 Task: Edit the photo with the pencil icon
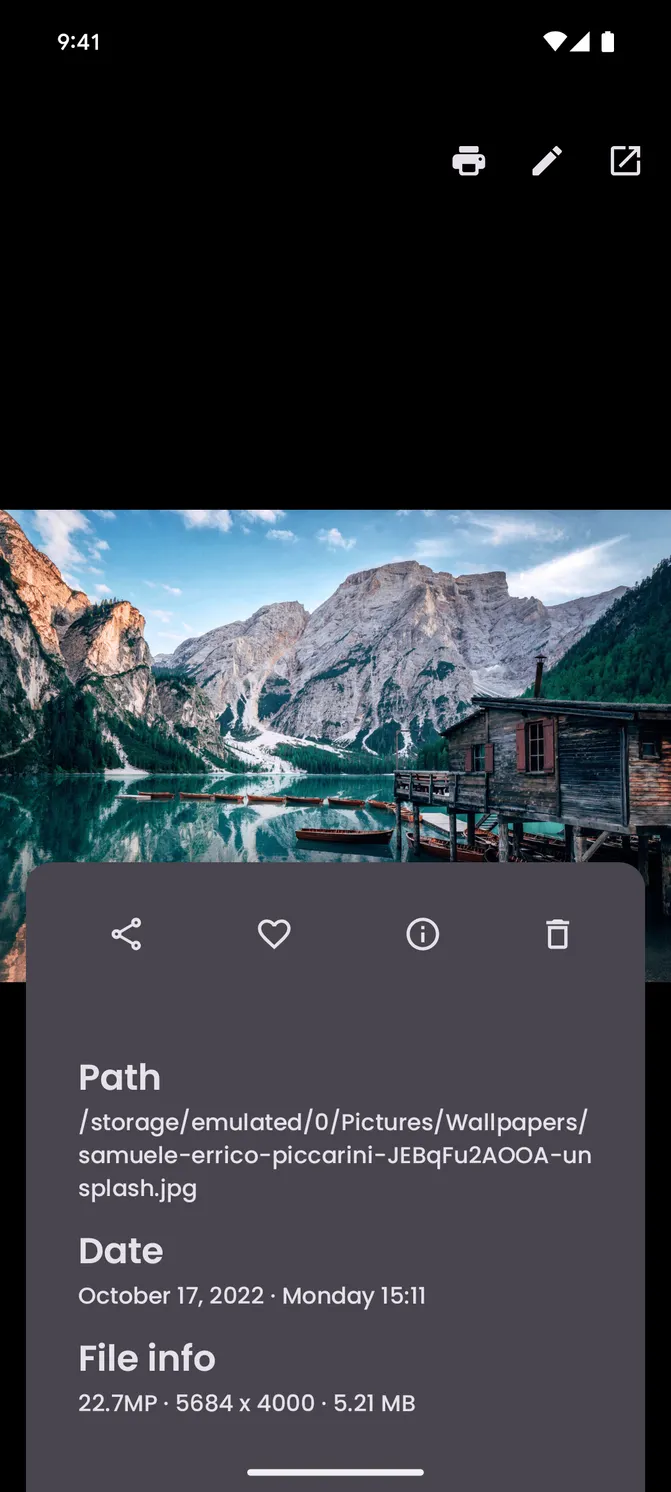click(x=546, y=161)
